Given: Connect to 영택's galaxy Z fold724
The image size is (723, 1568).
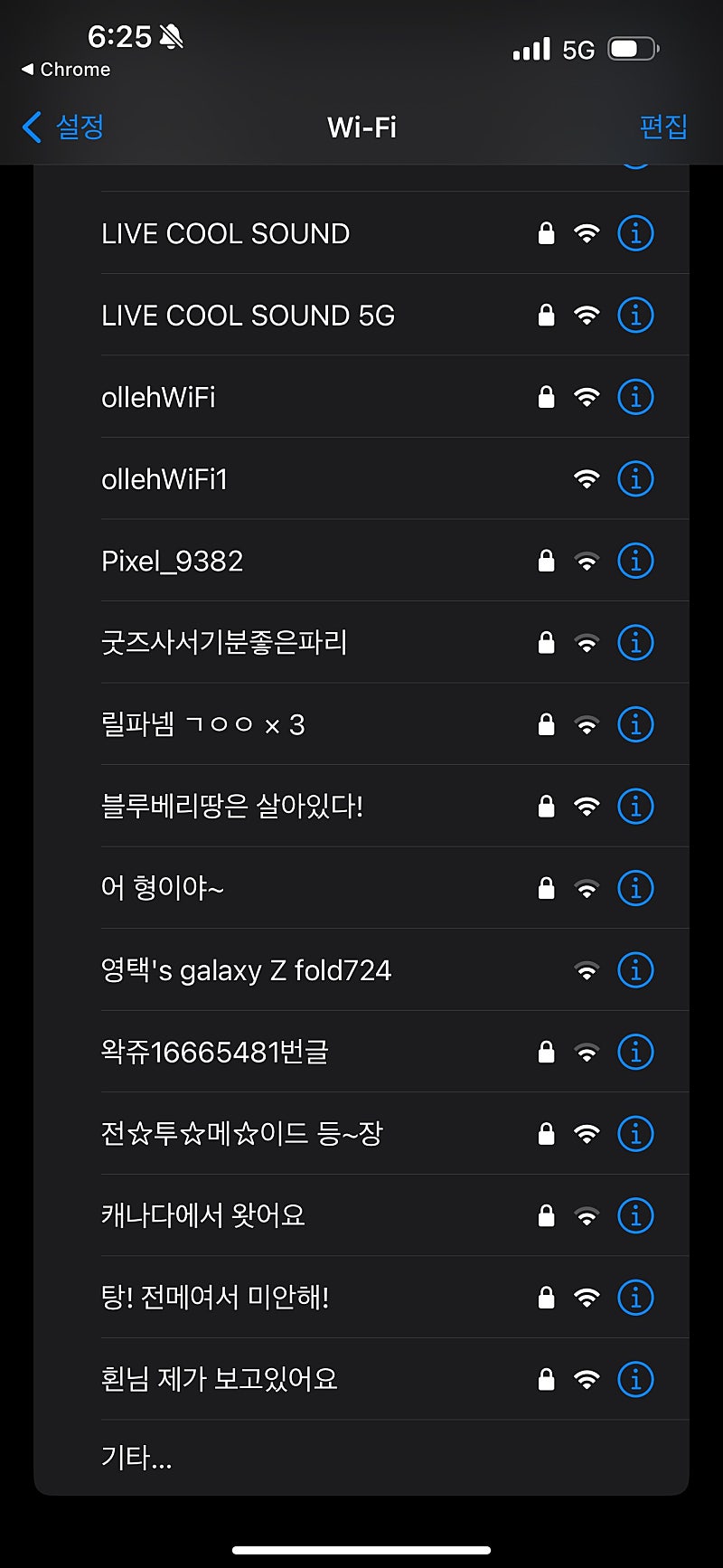Looking at the screenshot, I should coord(246,970).
